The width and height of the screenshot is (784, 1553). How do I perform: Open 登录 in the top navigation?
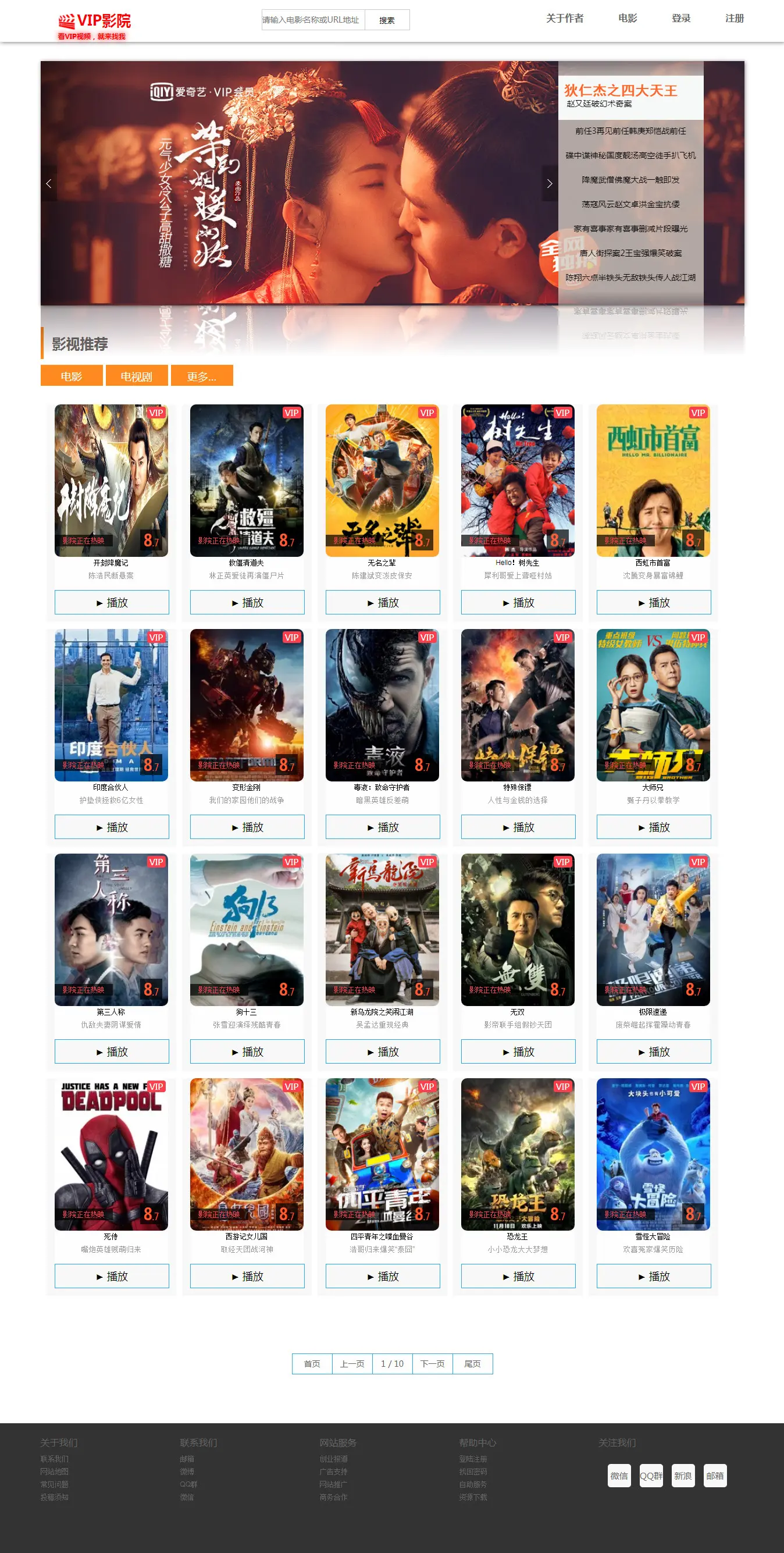tap(681, 18)
